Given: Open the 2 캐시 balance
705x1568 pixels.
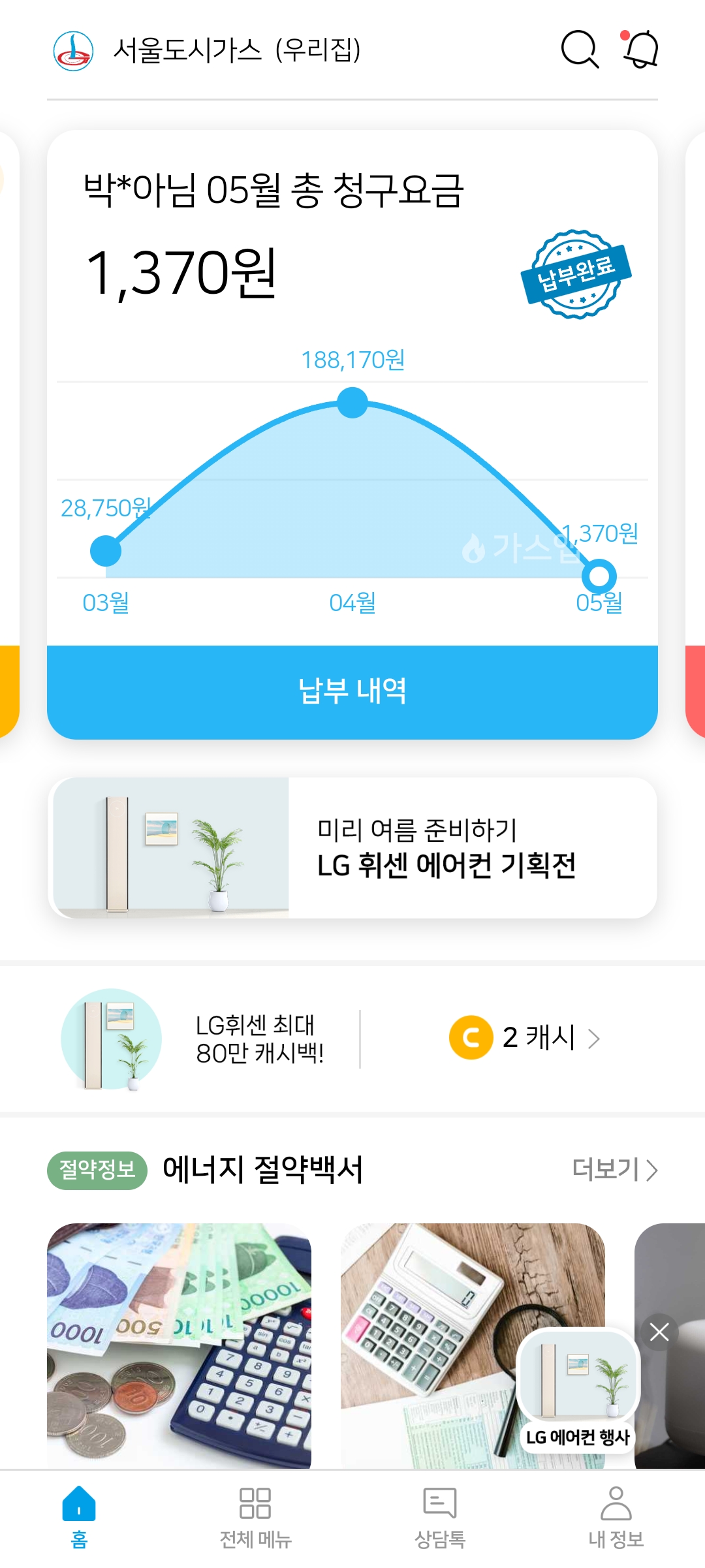Looking at the screenshot, I should tap(525, 1037).
